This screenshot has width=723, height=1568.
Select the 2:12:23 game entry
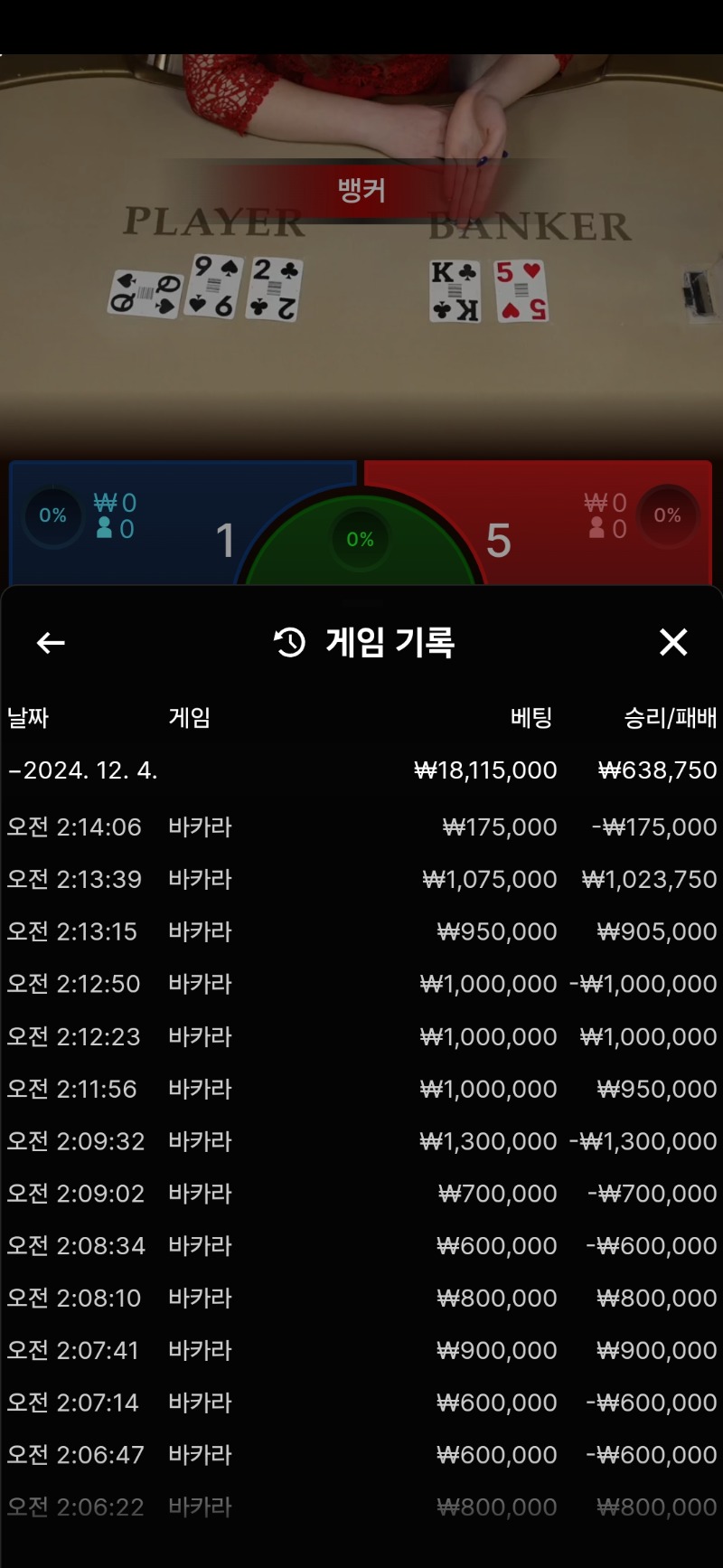pyautogui.click(x=361, y=1036)
